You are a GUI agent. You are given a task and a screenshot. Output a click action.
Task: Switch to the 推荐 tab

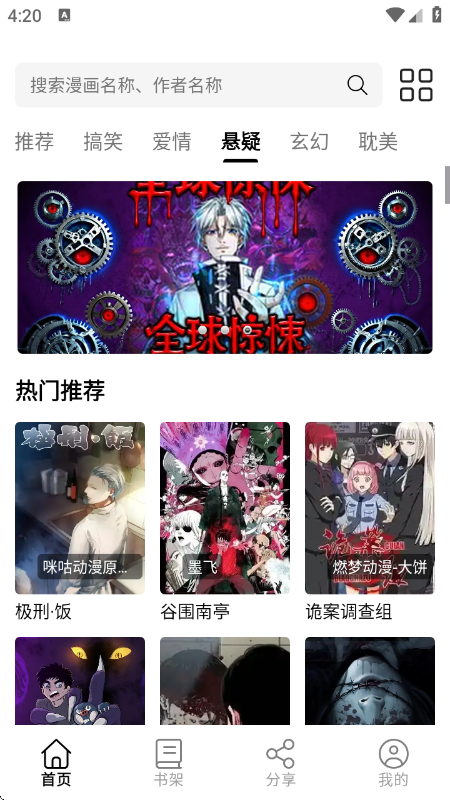click(x=34, y=141)
